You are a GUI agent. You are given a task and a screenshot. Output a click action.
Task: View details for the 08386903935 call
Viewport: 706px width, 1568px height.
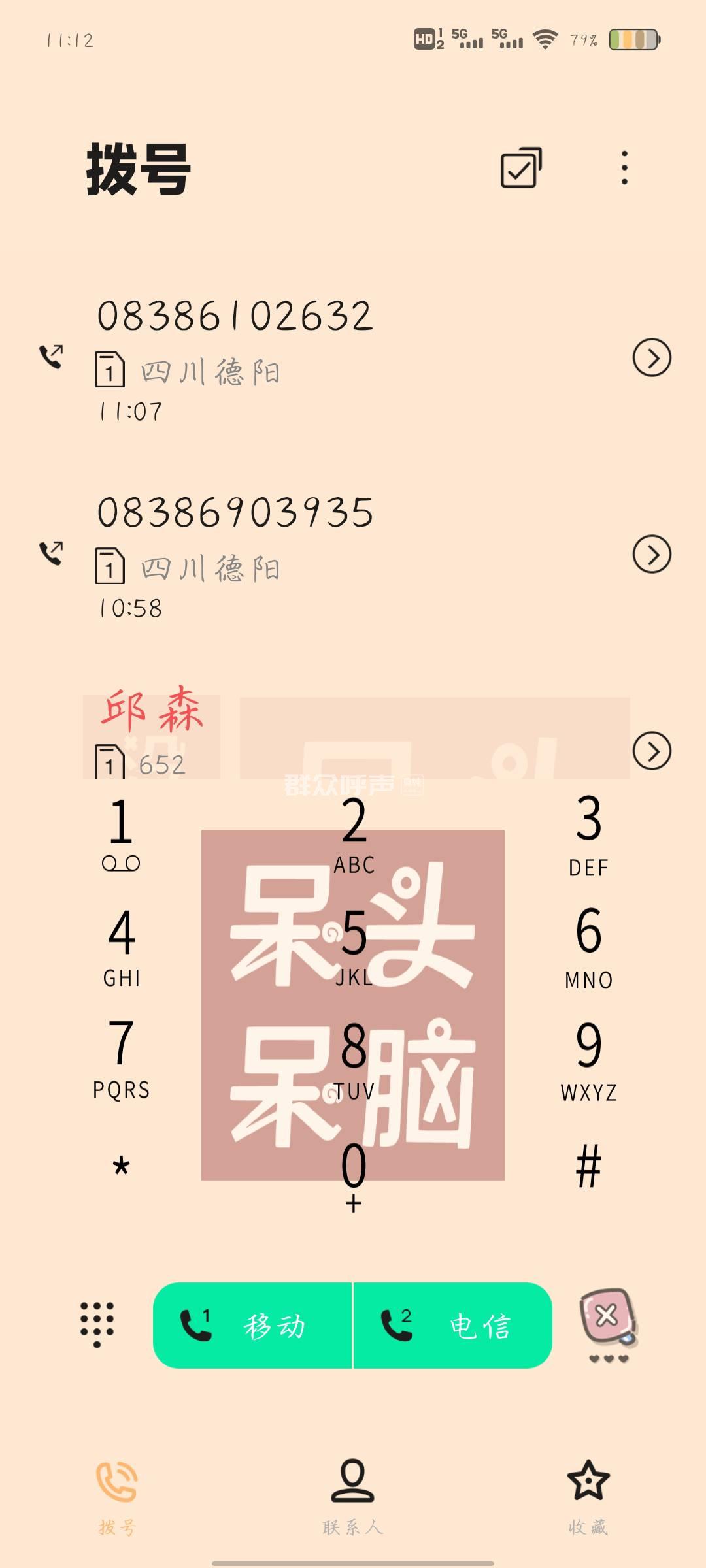pos(652,554)
